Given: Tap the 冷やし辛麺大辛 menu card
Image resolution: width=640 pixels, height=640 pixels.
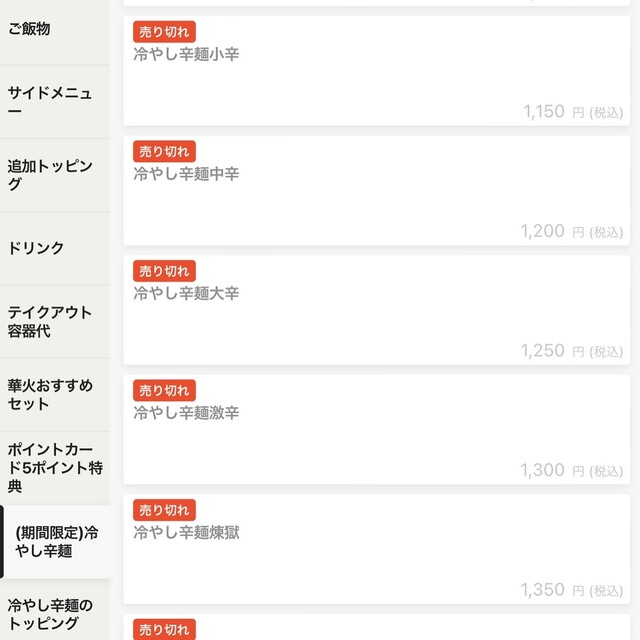Looking at the screenshot, I should (377, 312).
